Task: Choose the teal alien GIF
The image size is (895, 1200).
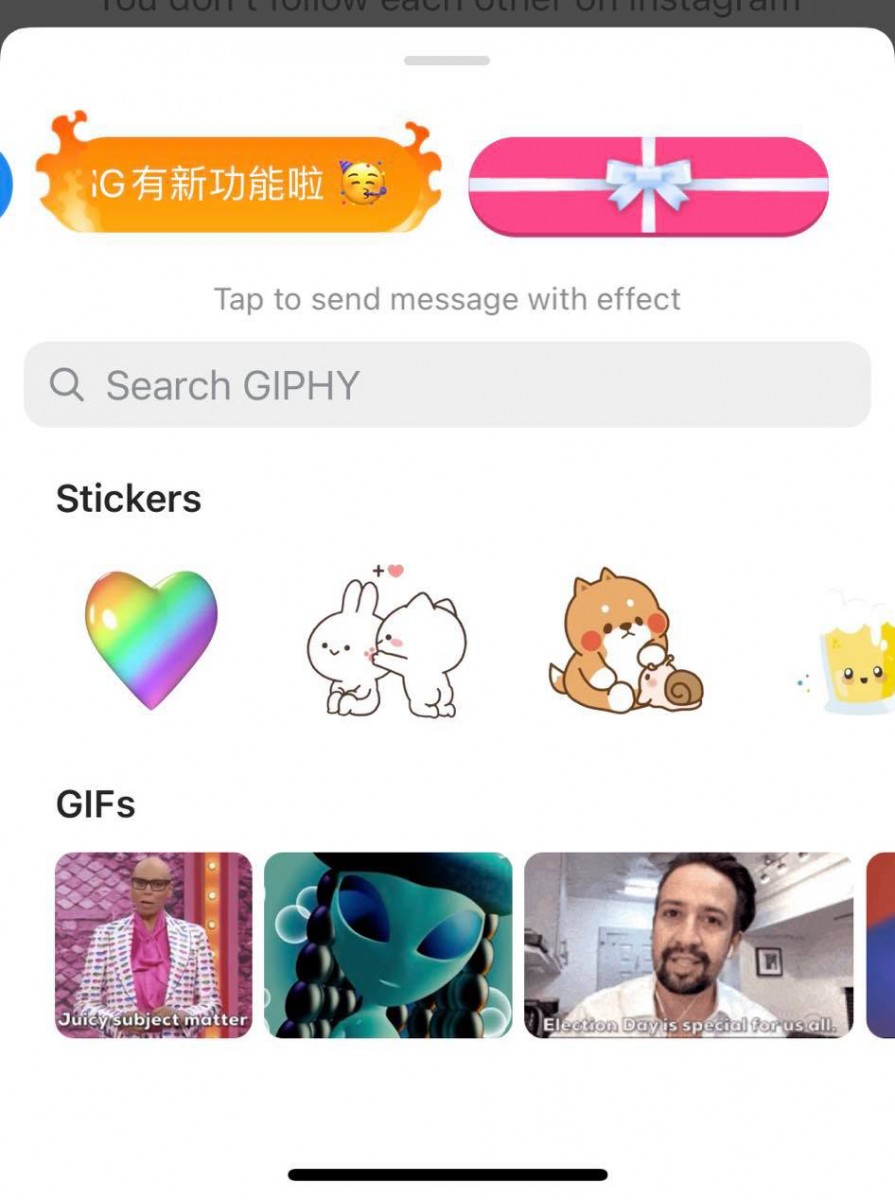Action: [x=388, y=945]
